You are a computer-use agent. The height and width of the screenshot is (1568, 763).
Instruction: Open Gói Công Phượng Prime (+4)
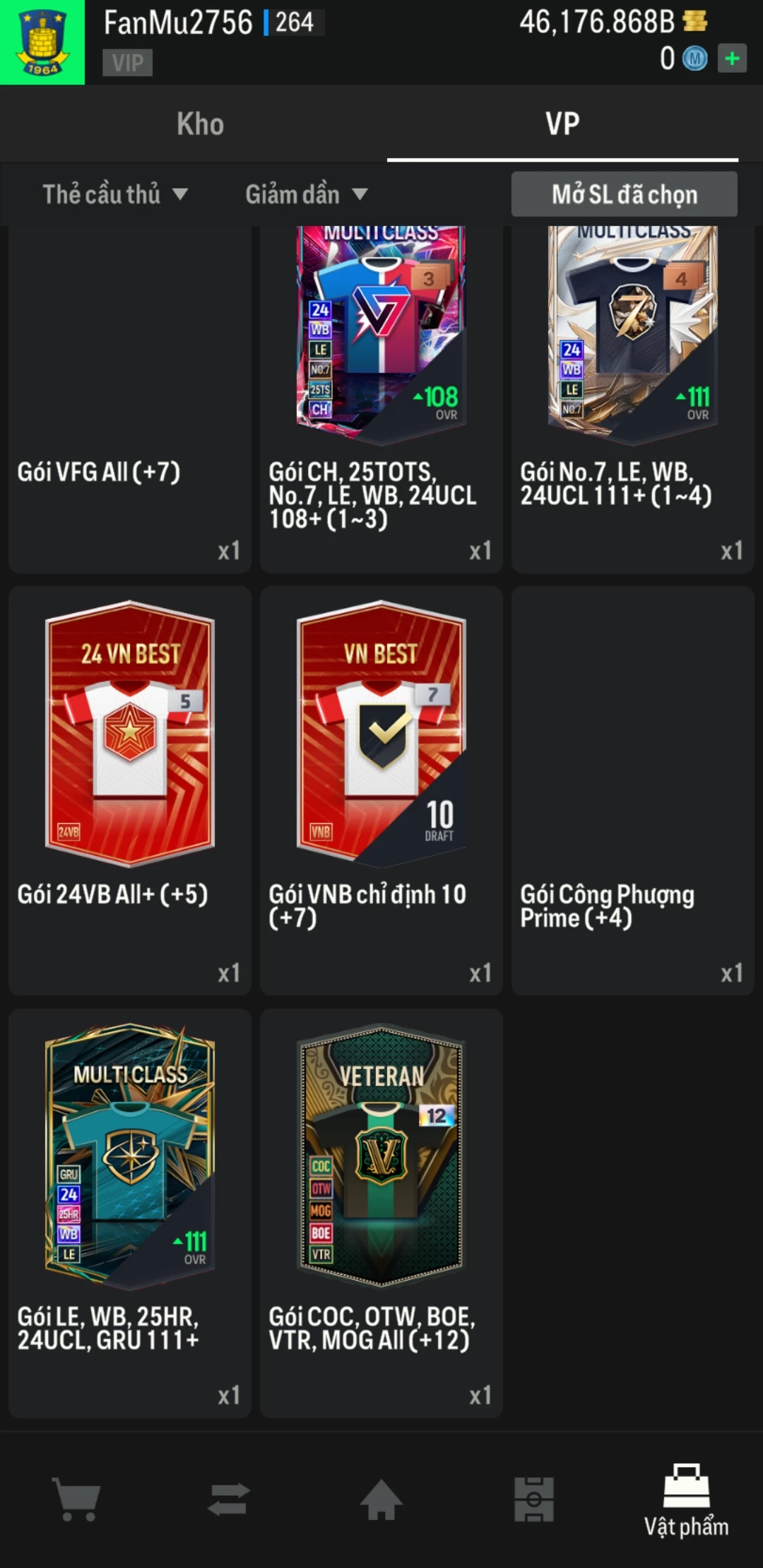[632, 790]
